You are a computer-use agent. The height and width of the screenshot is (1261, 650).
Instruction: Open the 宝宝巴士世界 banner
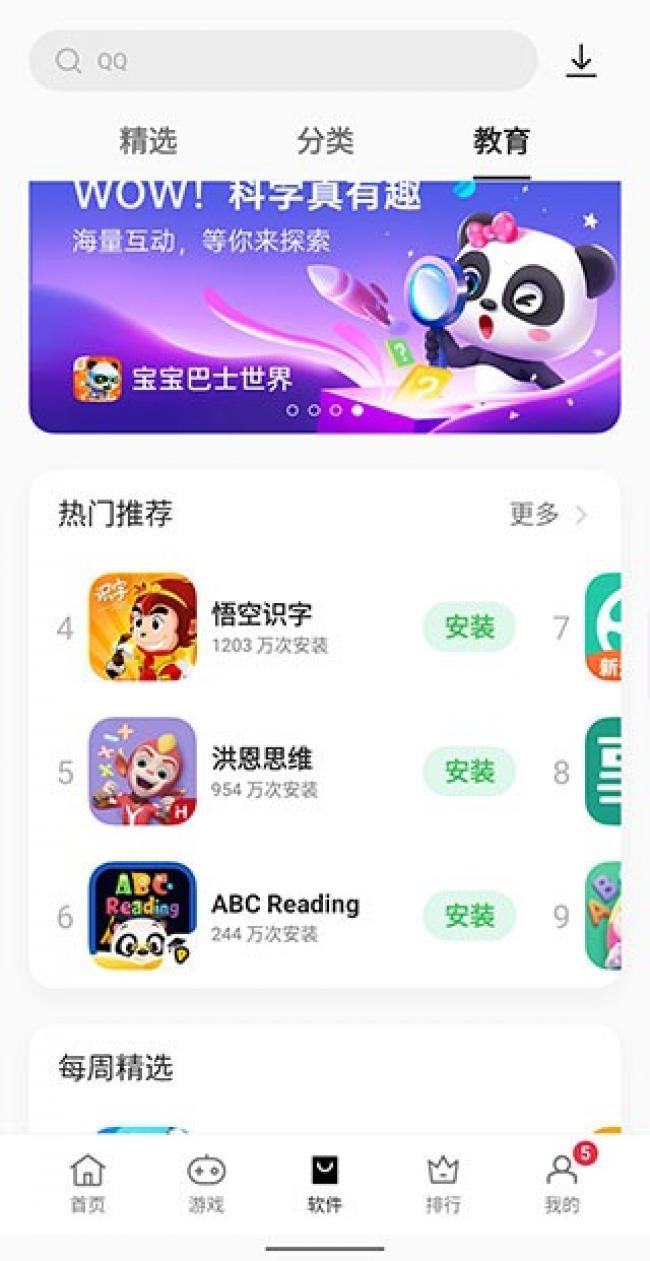[324, 306]
